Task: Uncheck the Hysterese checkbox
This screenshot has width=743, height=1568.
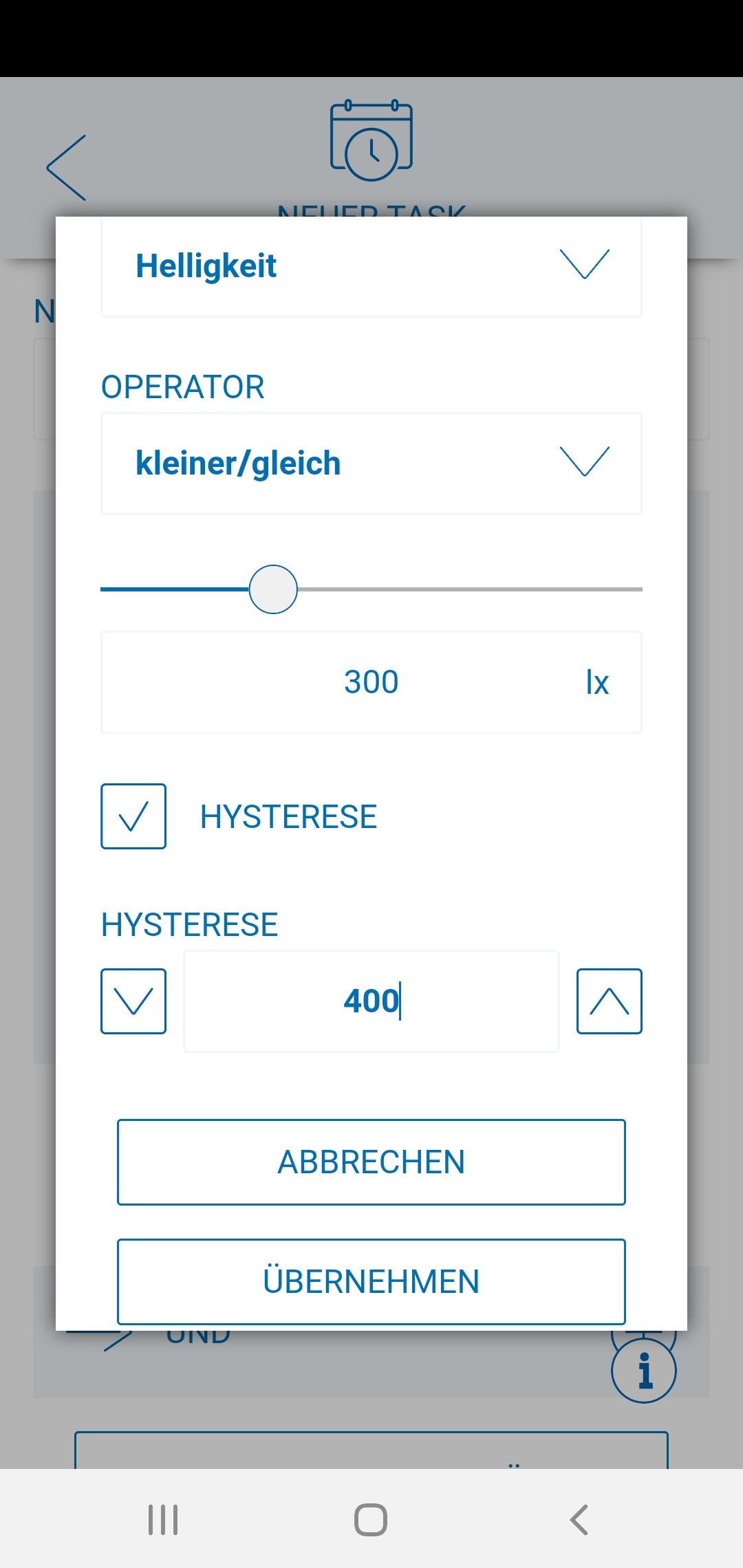Action: (133, 816)
